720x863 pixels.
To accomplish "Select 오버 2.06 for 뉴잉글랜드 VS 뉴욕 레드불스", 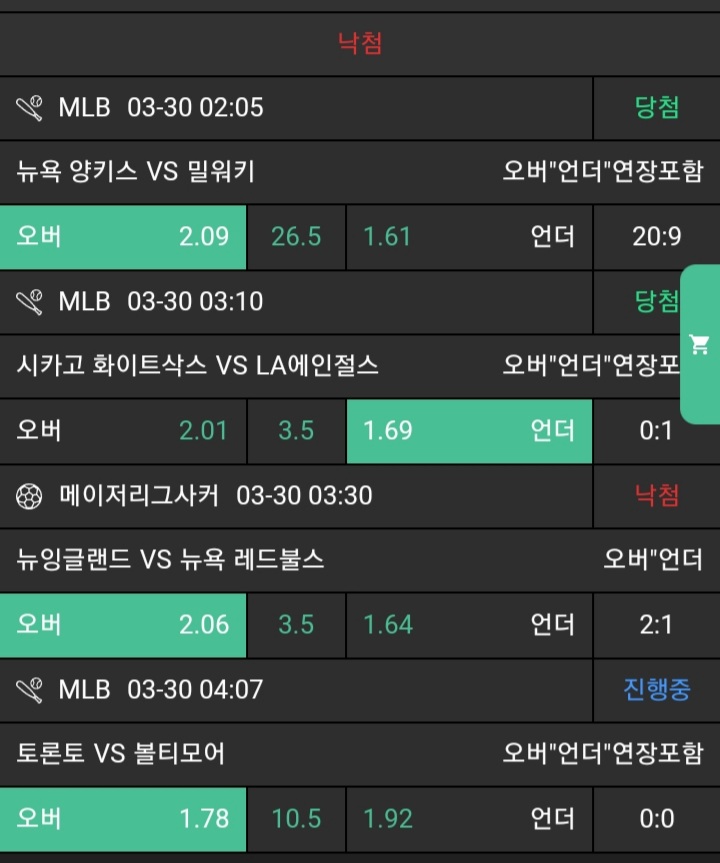I will 123,625.
